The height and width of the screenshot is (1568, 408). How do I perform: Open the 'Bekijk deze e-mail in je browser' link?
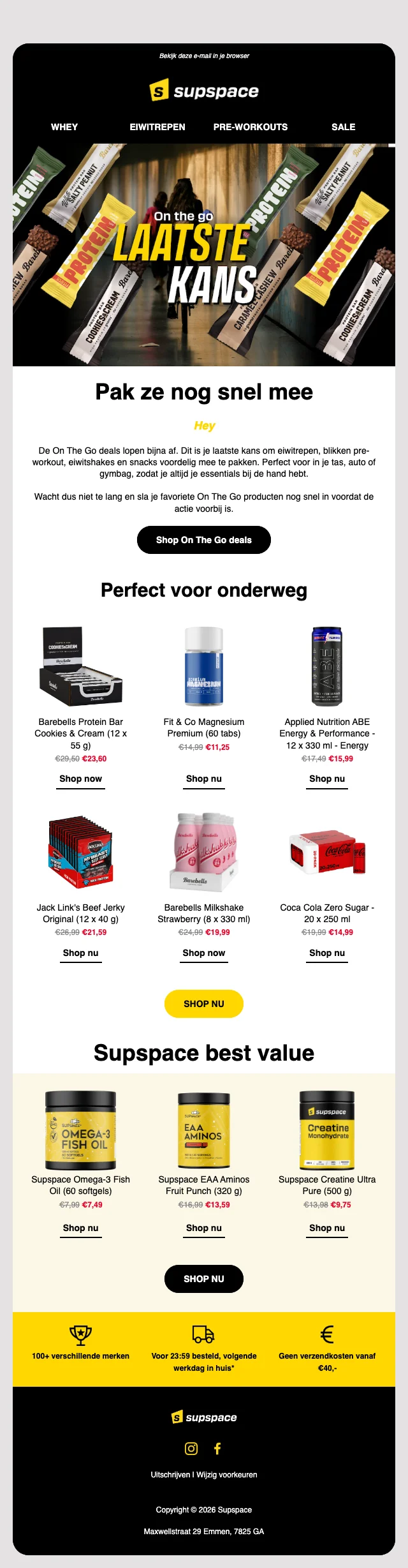point(204,56)
